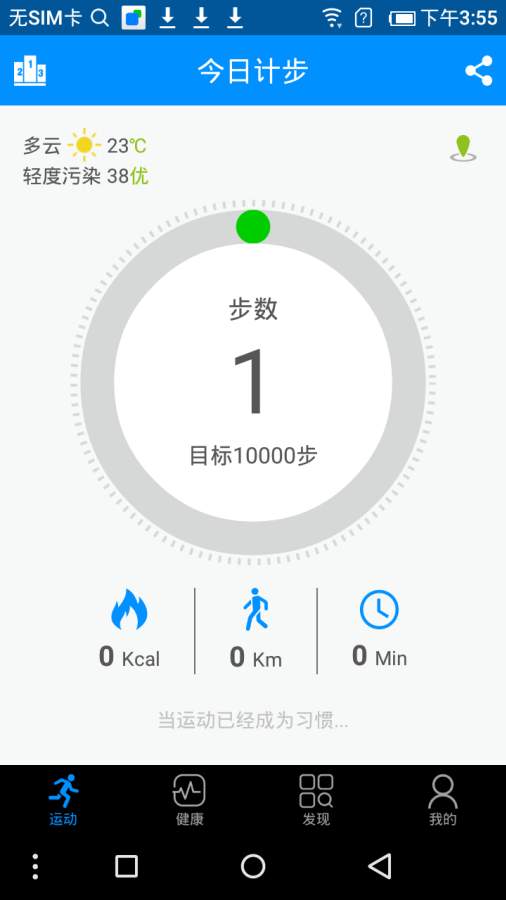Open the leaderboard ranking icon
This screenshot has height=900, width=506.
(x=30, y=71)
